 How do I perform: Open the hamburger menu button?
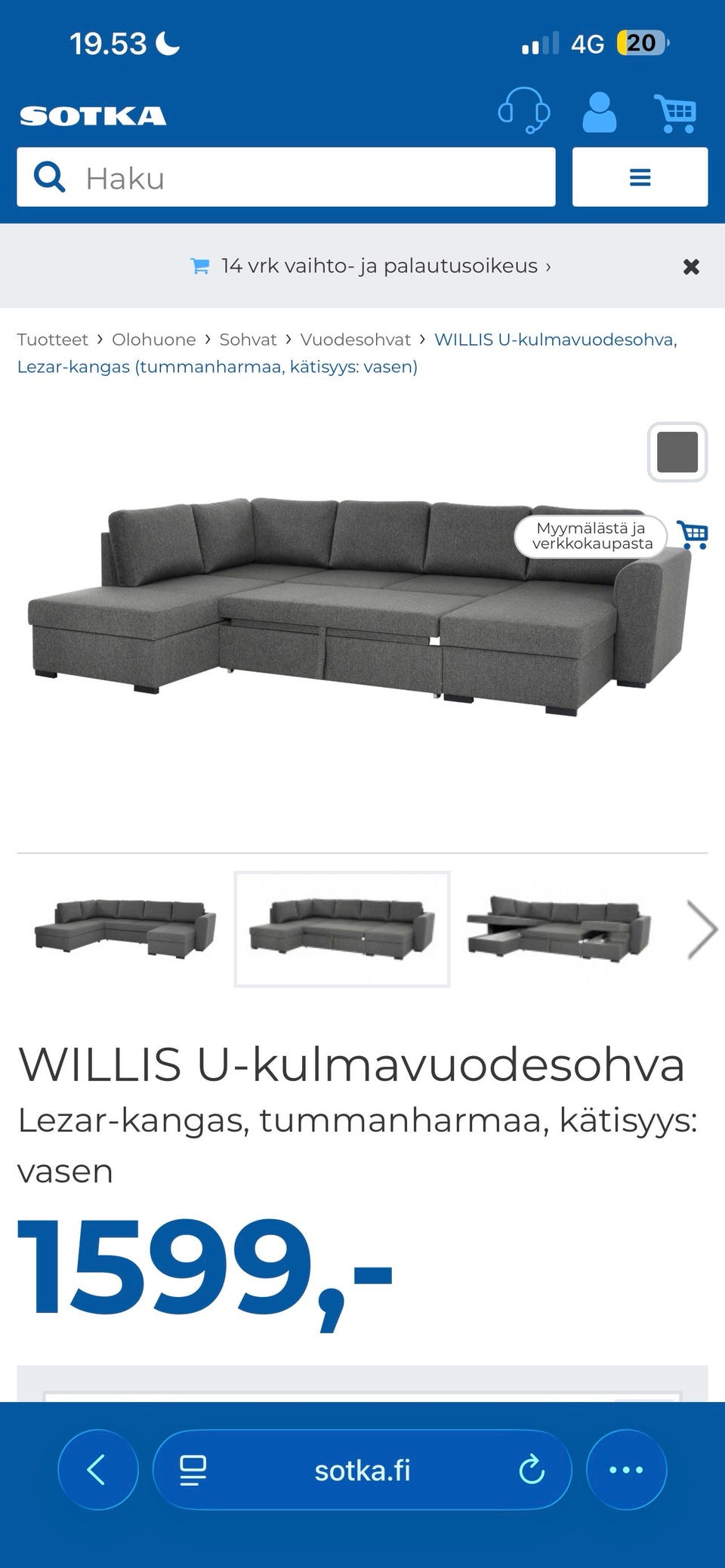pos(640,177)
